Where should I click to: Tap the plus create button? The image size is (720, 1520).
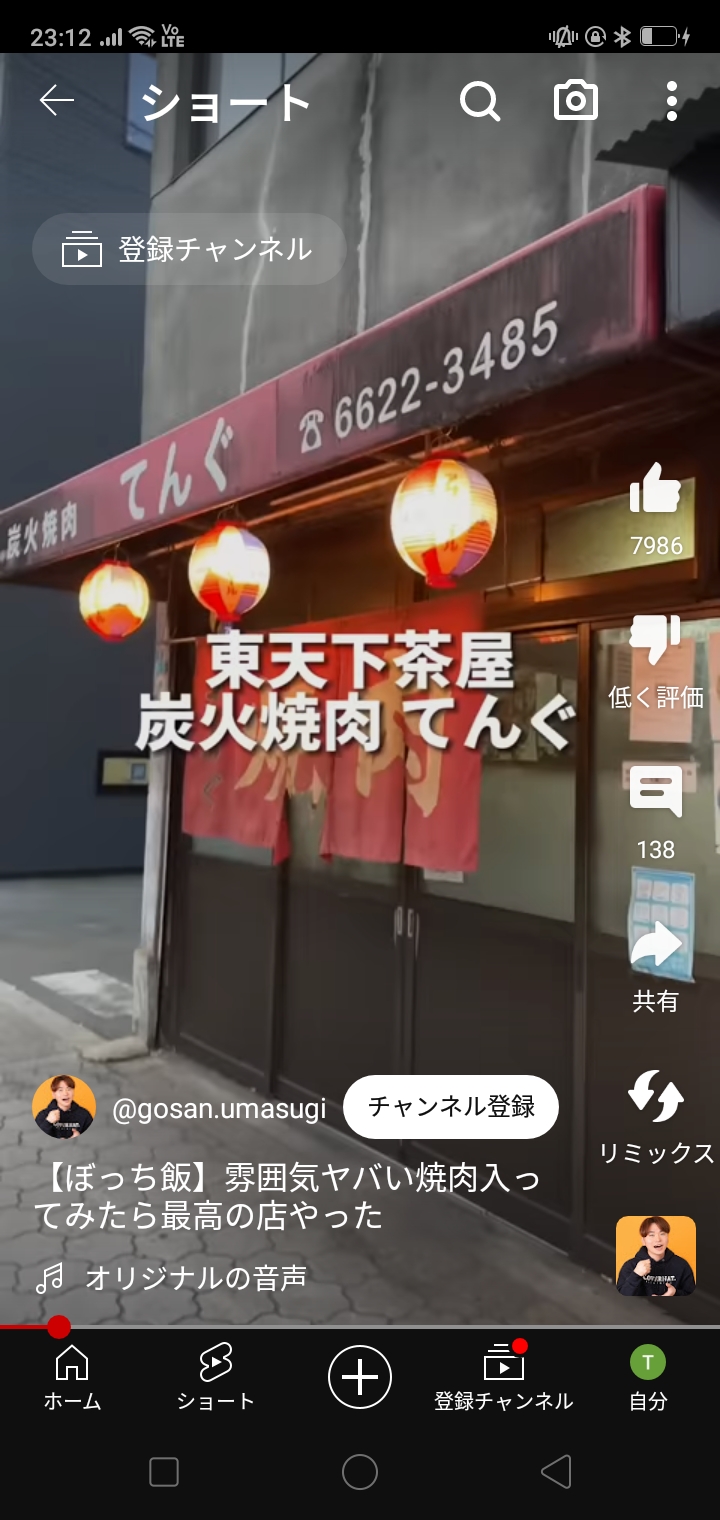pyautogui.click(x=360, y=1377)
